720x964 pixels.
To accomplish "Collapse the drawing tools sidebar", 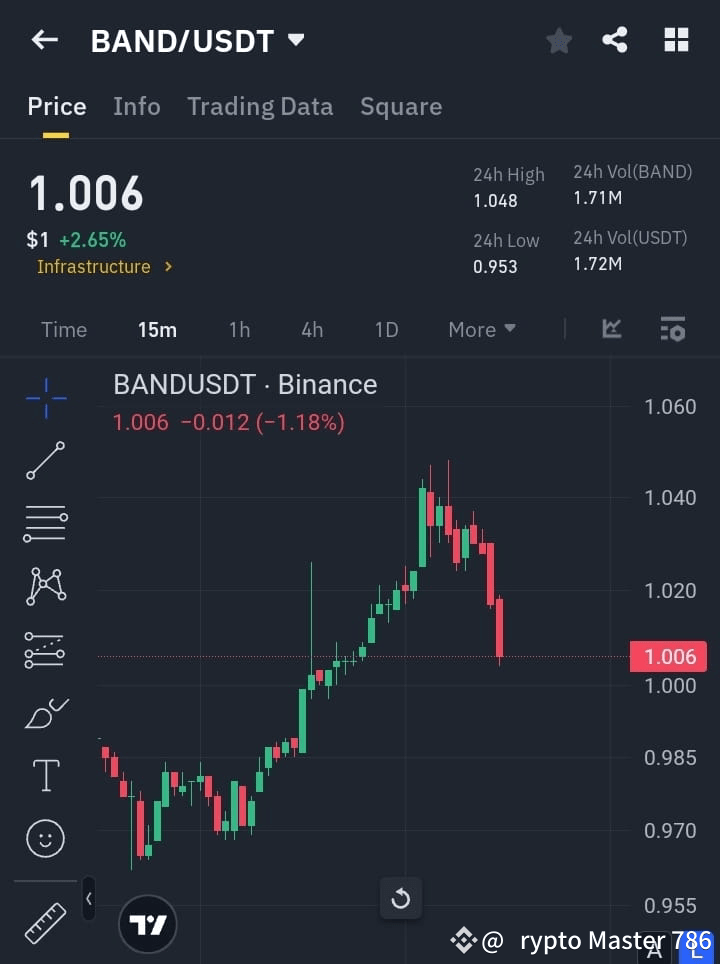I will click(x=88, y=899).
